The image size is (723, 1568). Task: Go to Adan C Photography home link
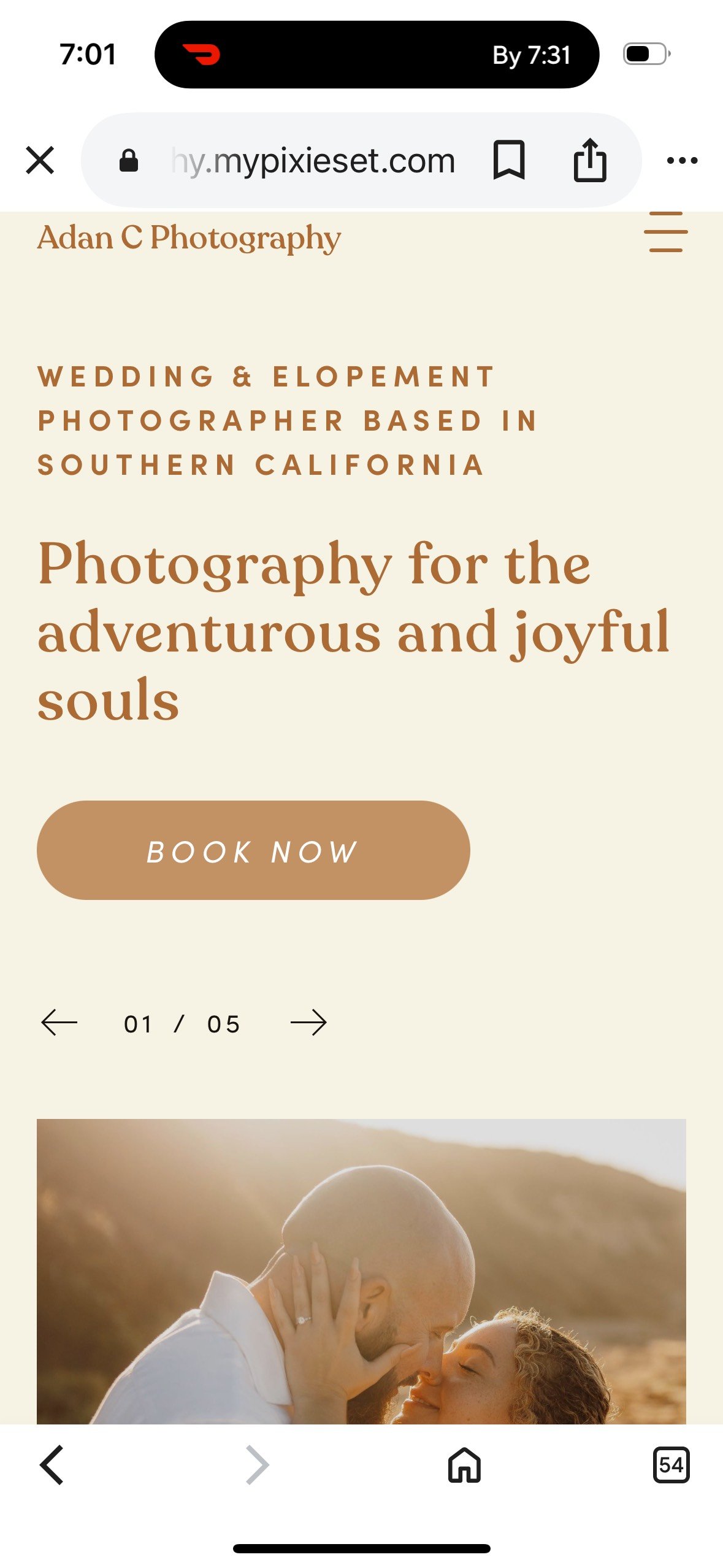point(189,237)
